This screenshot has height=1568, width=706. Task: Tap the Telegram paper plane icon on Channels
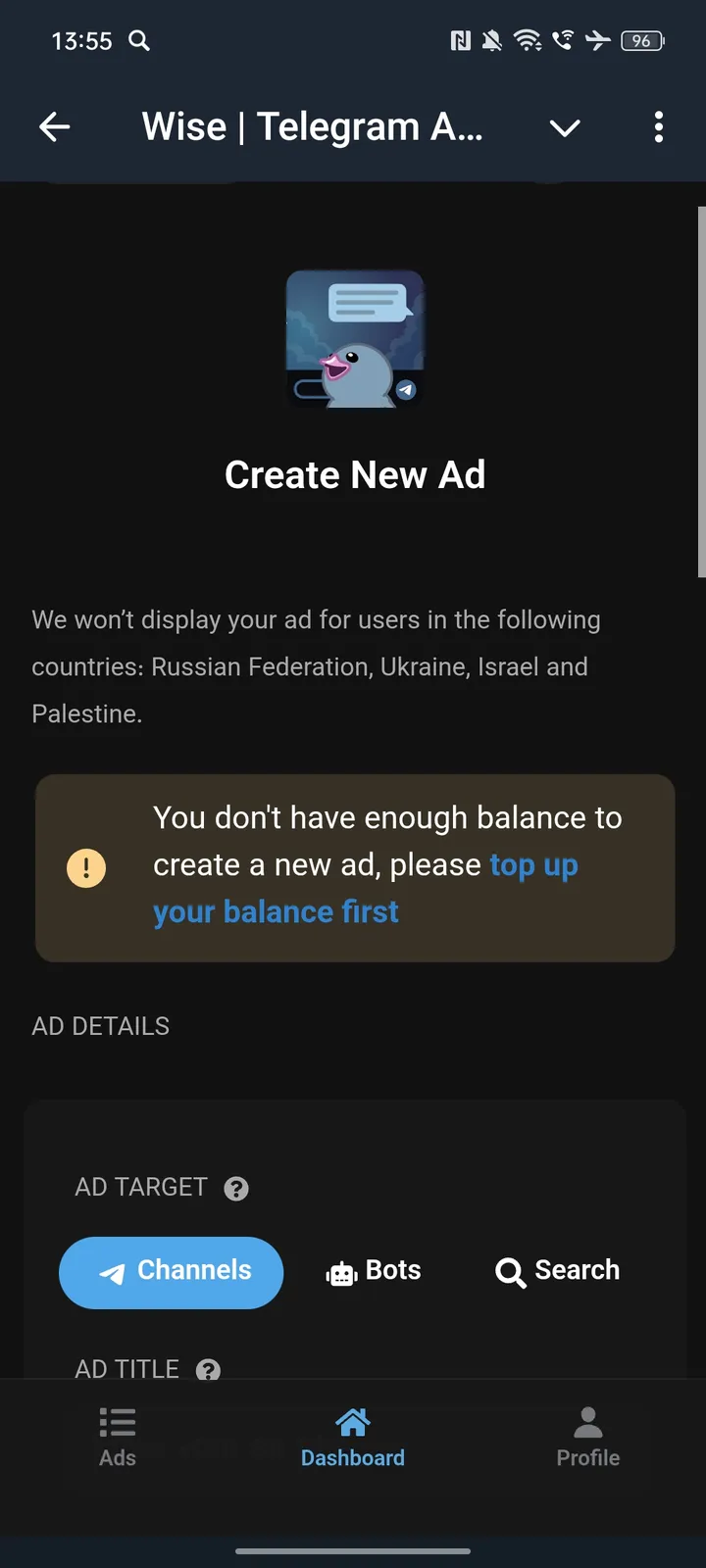coord(111,1271)
